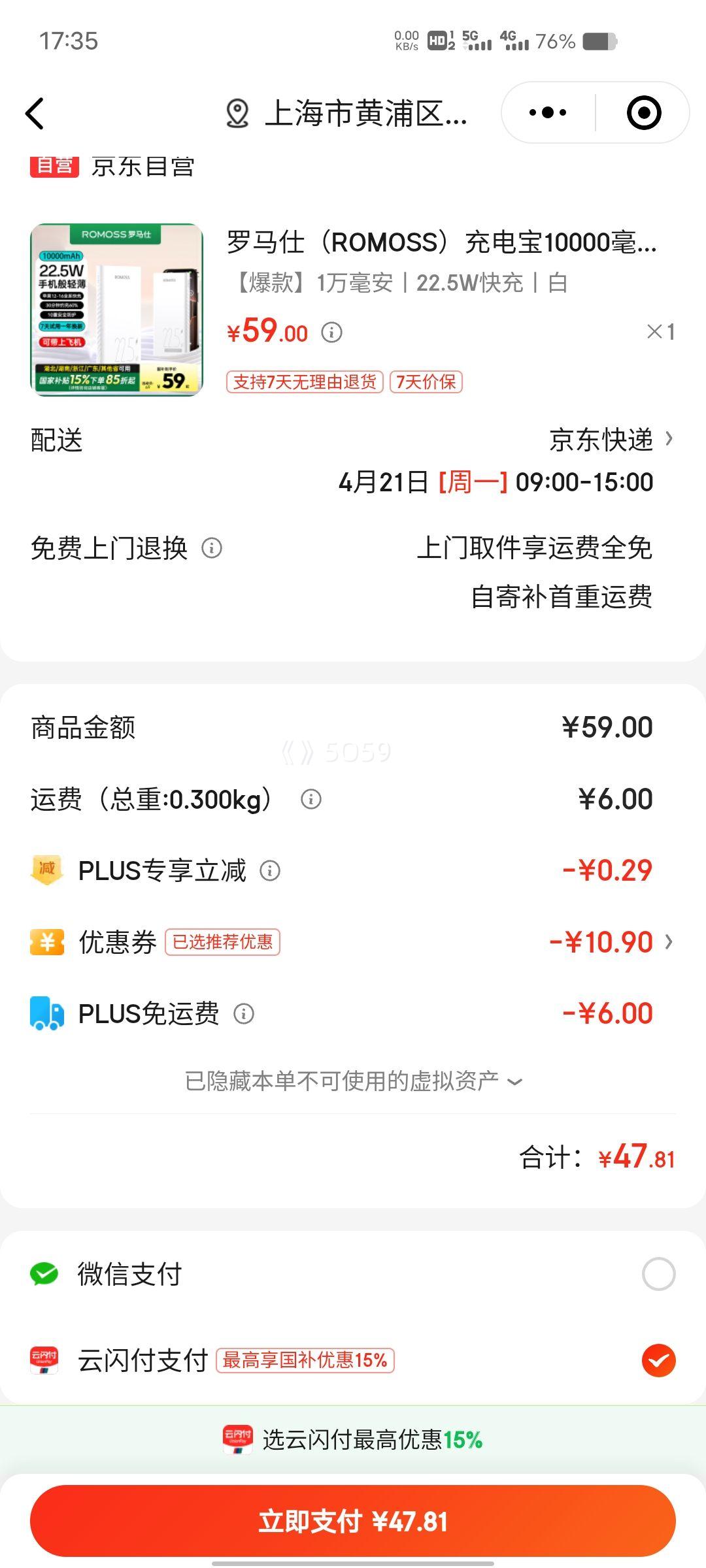Open the 罗马仕 power bank product image

[x=116, y=310]
